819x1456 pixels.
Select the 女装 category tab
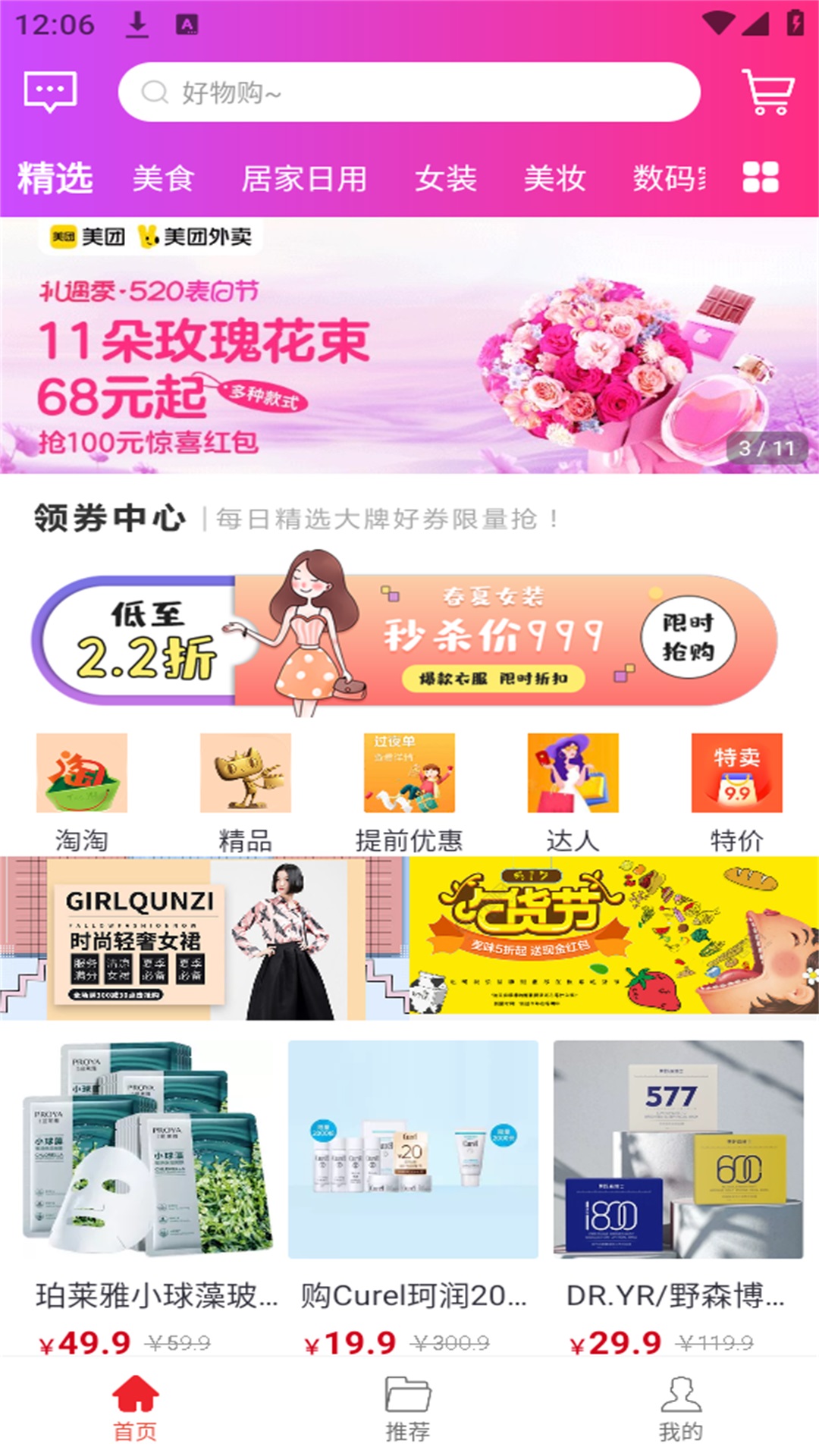447,180
